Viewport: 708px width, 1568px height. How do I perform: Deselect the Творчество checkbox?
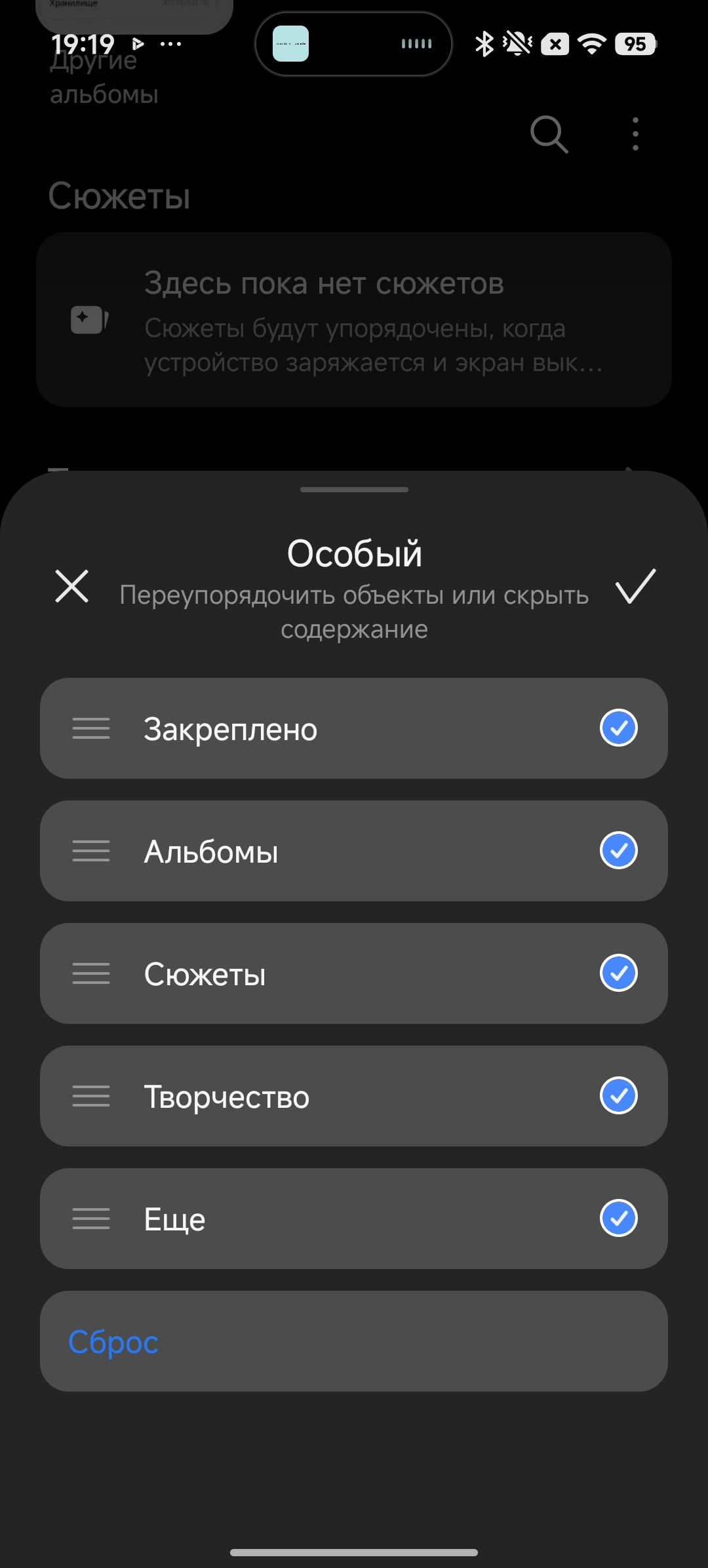coord(618,1095)
